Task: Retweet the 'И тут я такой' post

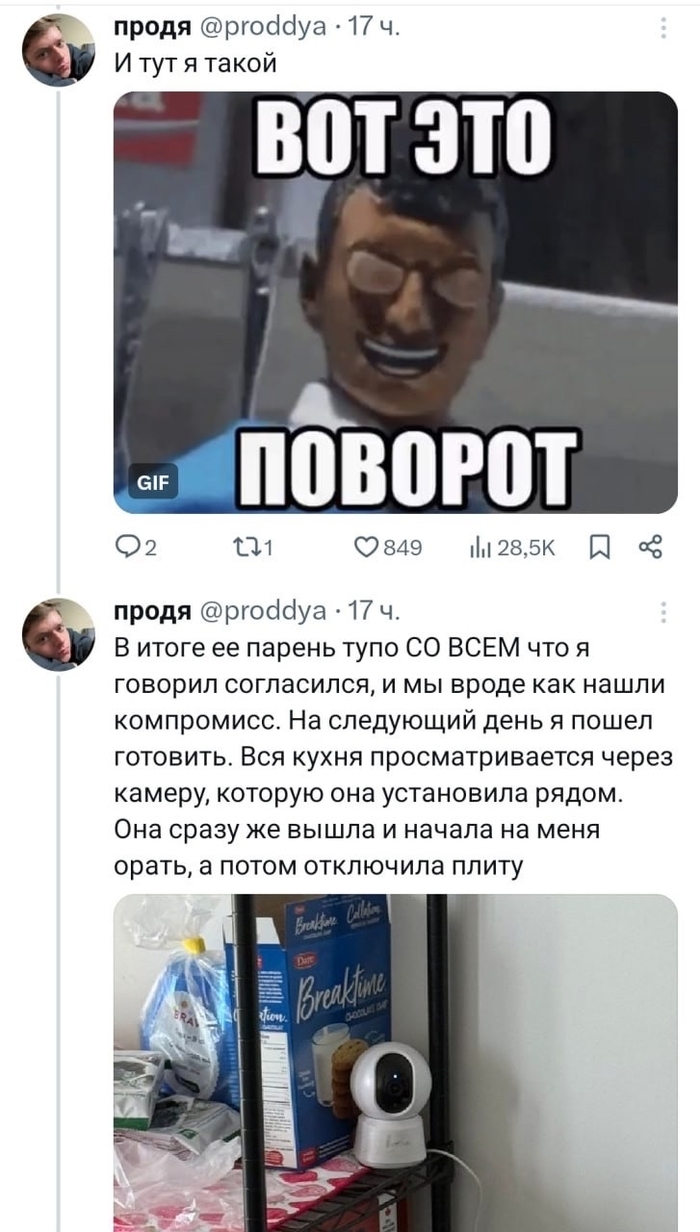Action: coord(245,547)
